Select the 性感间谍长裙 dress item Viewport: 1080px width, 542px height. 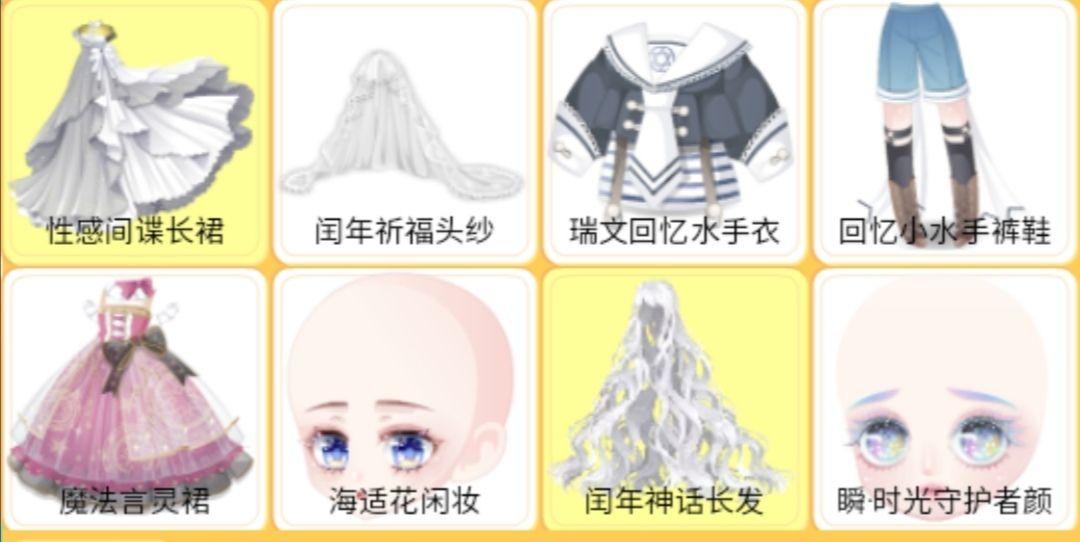(135, 130)
